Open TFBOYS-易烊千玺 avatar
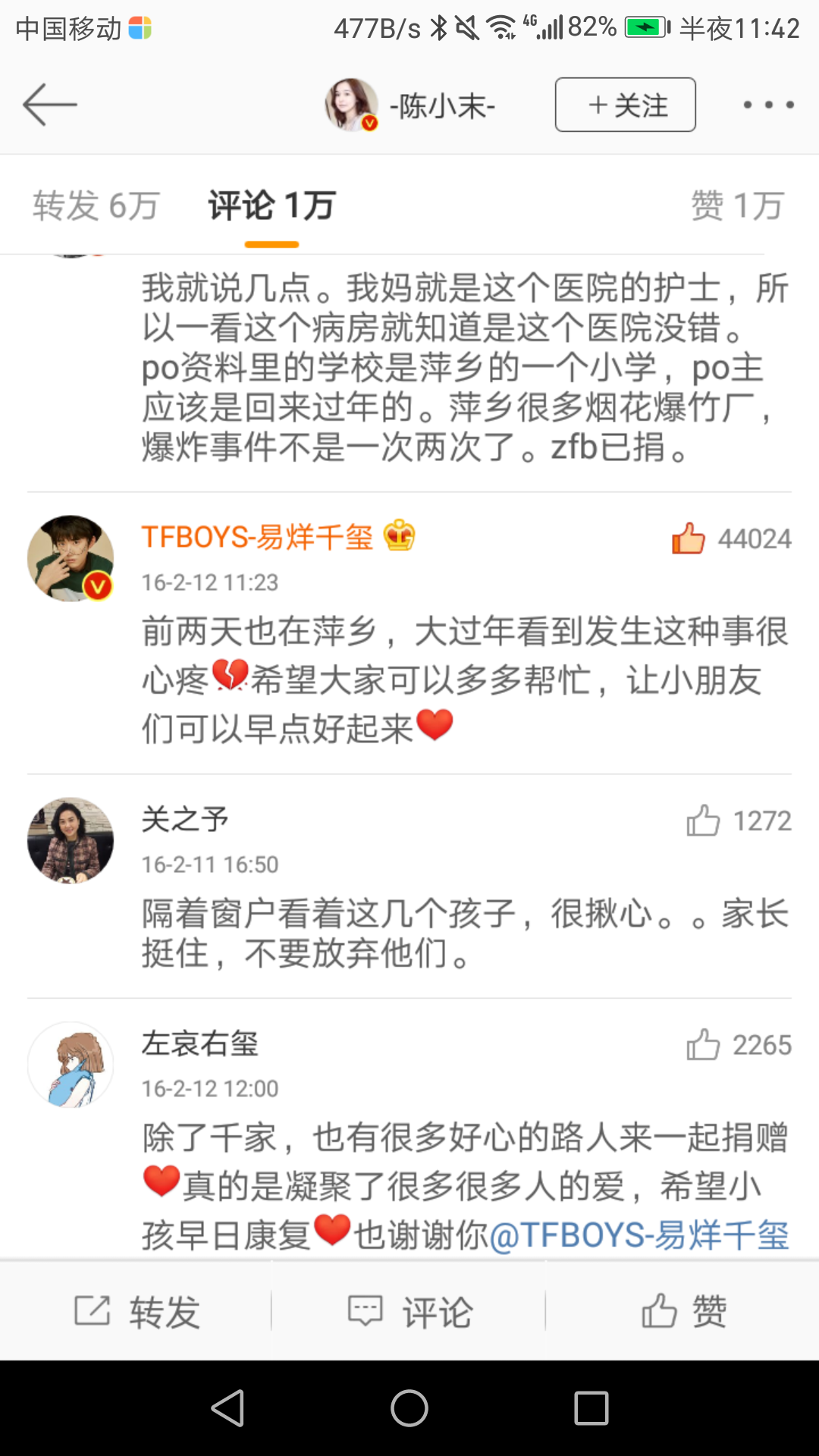819x1456 pixels. 71,559
